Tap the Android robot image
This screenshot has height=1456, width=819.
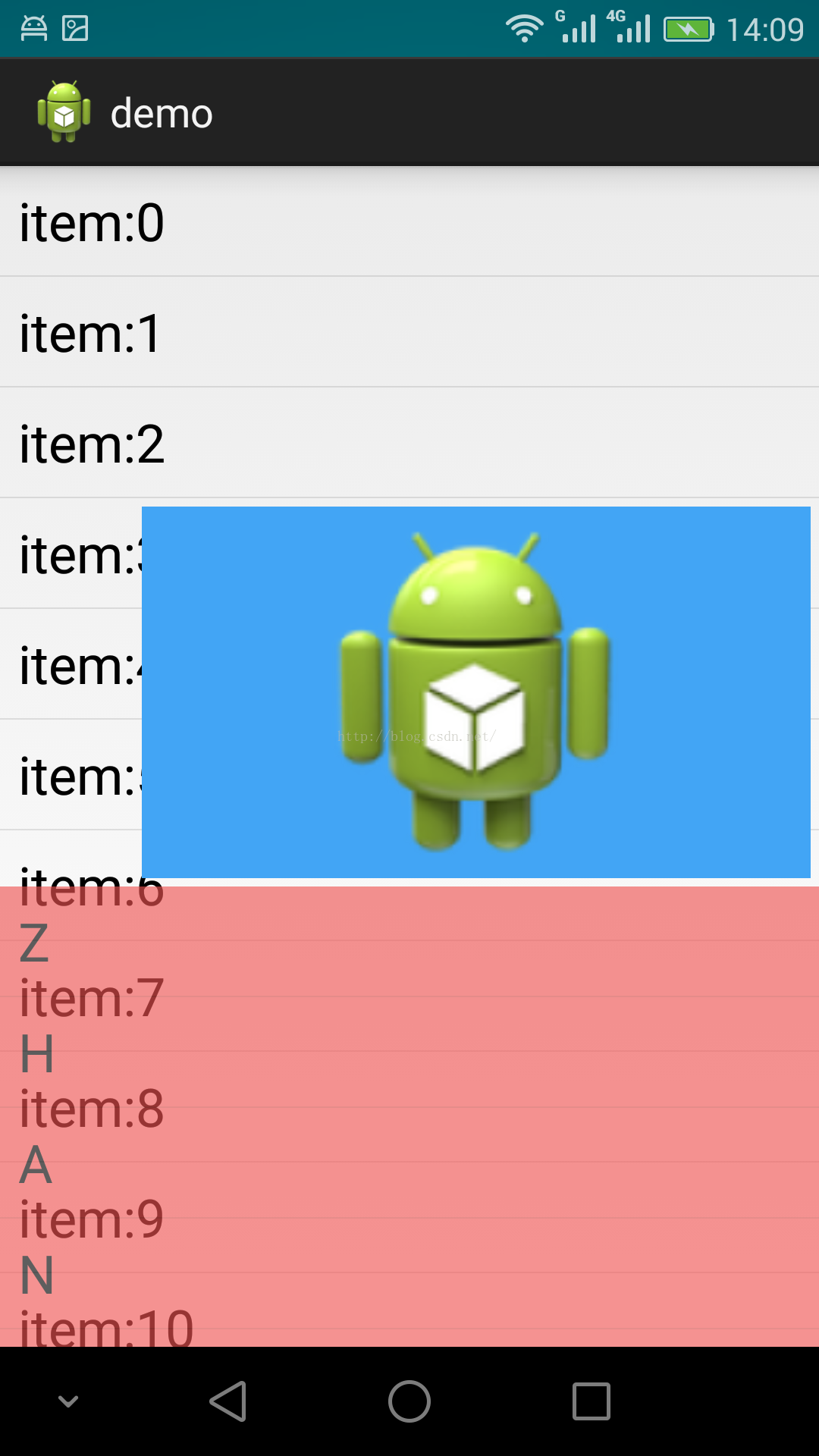pos(476,692)
